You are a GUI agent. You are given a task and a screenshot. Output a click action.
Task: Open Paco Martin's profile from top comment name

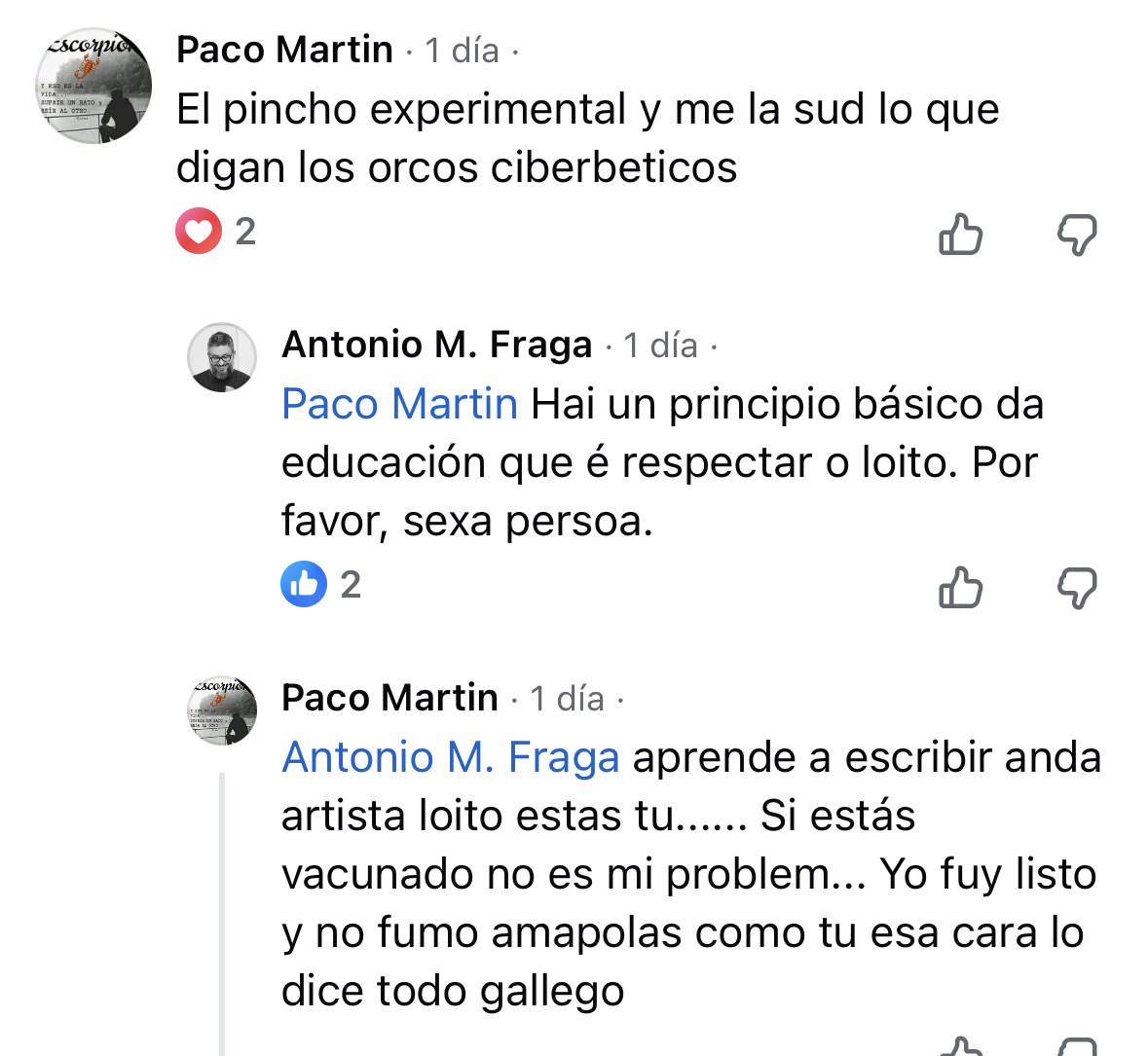[x=284, y=50]
